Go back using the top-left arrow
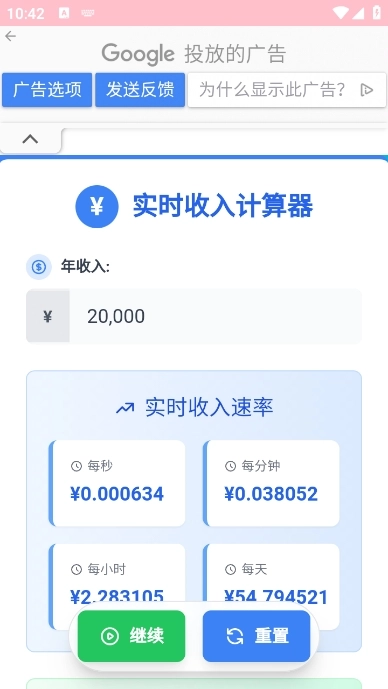 coord(11,36)
